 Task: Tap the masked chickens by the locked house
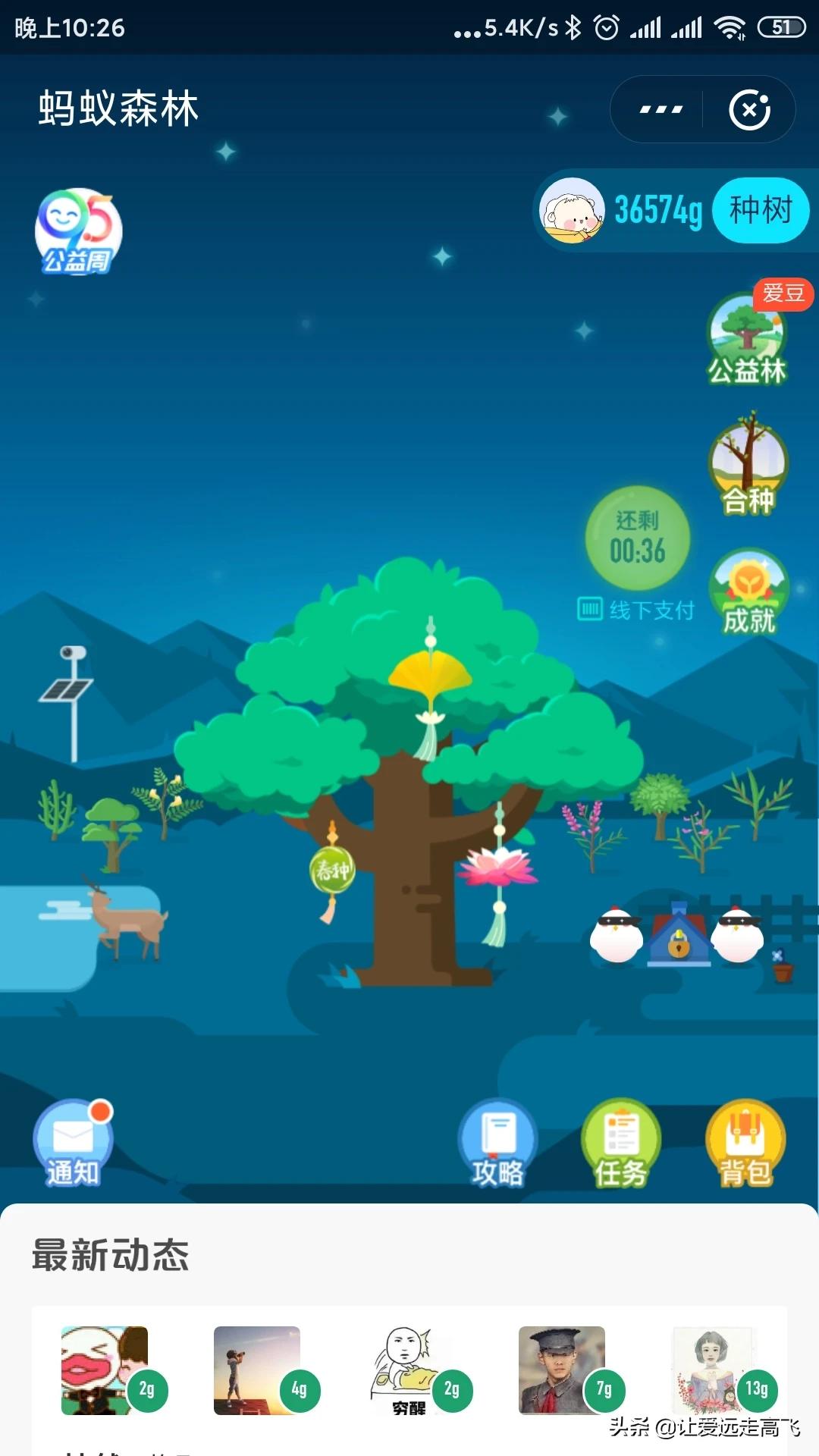(x=677, y=935)
